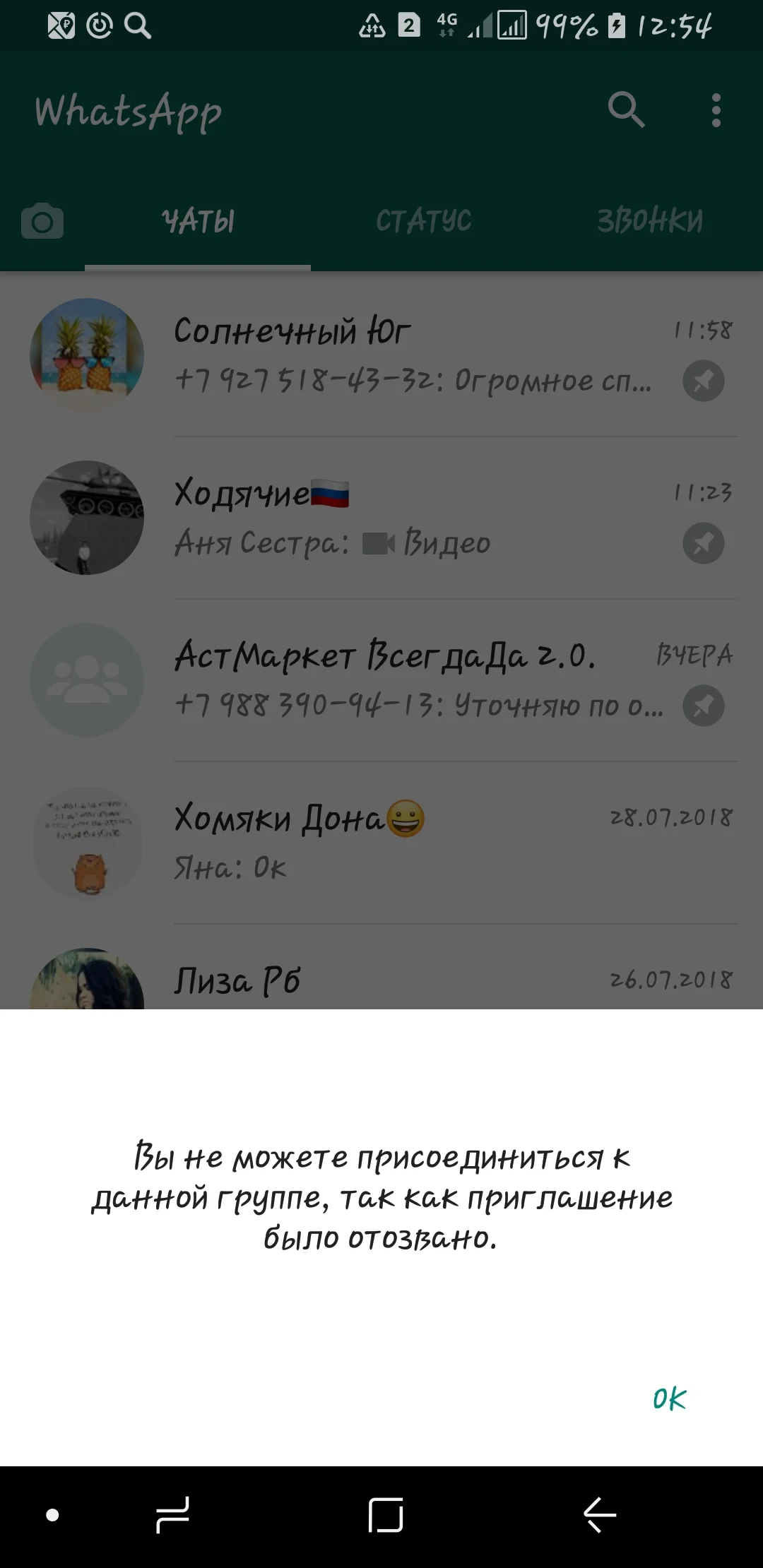Open the Хомяки Дона group chat
This screenshot has height=1568, width=763.
pyautogui.click(x=381, y=841)
